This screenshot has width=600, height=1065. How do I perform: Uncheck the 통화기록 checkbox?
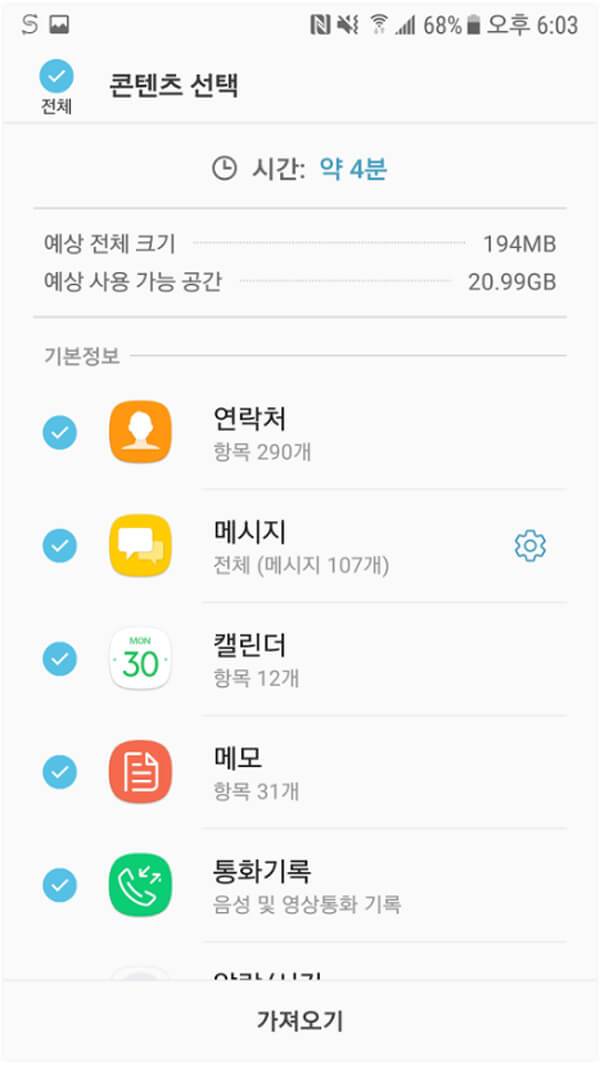pyautogui.click(x=60, y=884)
